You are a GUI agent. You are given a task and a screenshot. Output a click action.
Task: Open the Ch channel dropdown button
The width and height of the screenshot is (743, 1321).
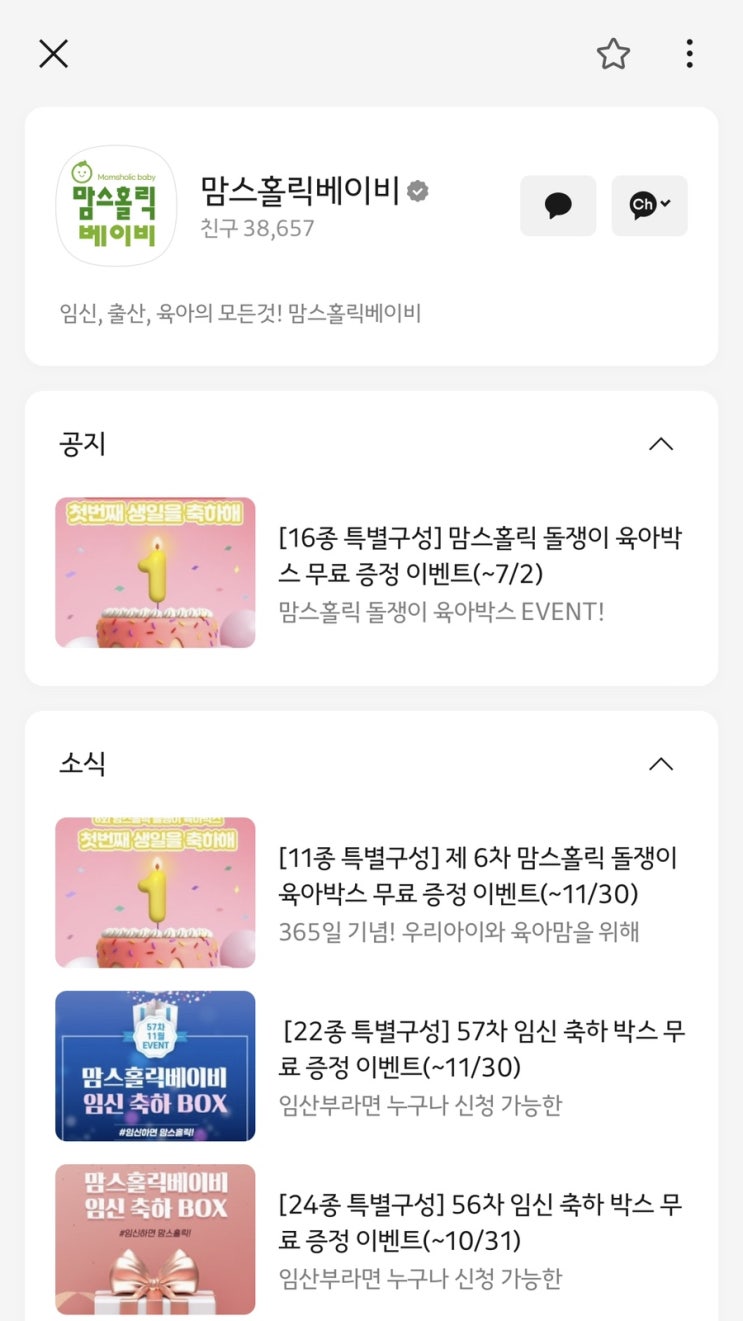[x=649, y=206]
